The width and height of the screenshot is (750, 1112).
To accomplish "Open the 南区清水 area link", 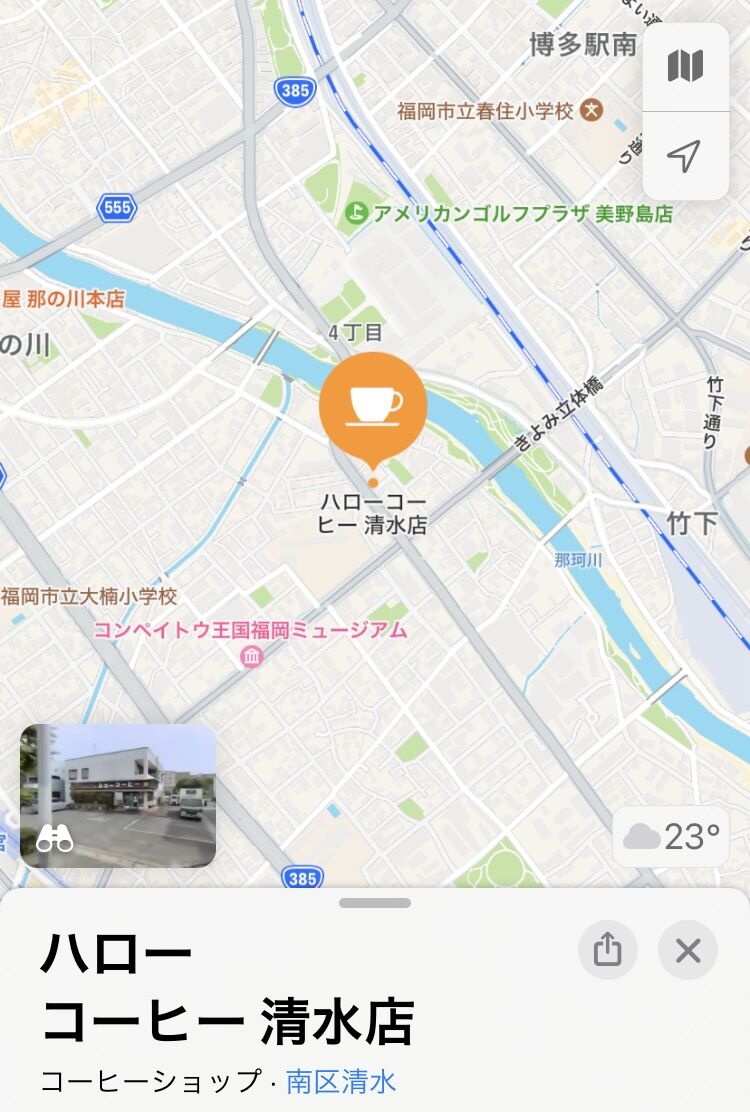I will pos(341,1081).
